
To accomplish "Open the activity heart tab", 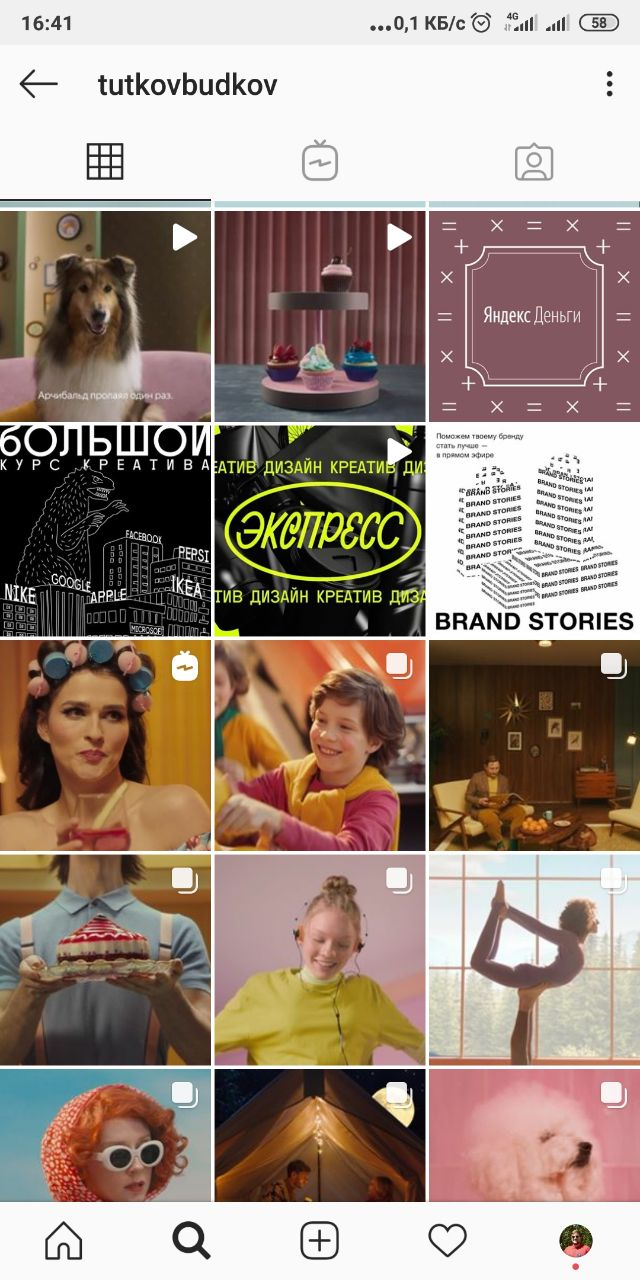I will click(x=447, y=1241).
